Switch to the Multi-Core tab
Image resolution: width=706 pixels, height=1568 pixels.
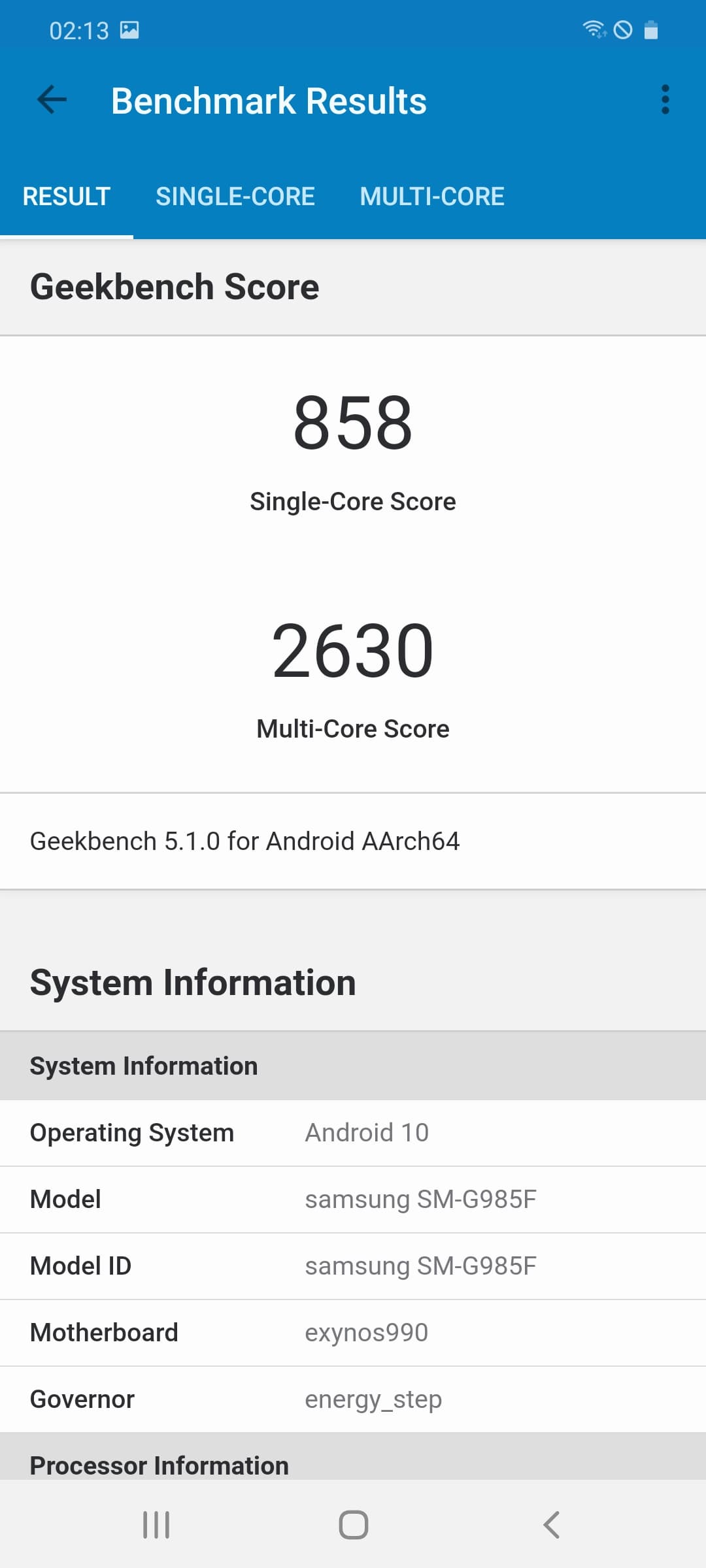[431, 196]
